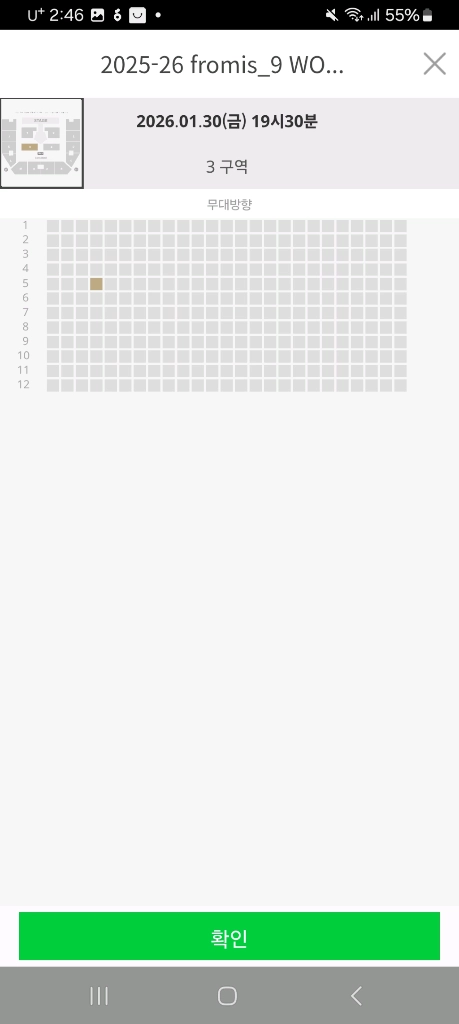Image resolution: width=459 pixels, height=1024 pixels.
Task: Open the venue section map thumbnail
Action: tap(42, 143)
